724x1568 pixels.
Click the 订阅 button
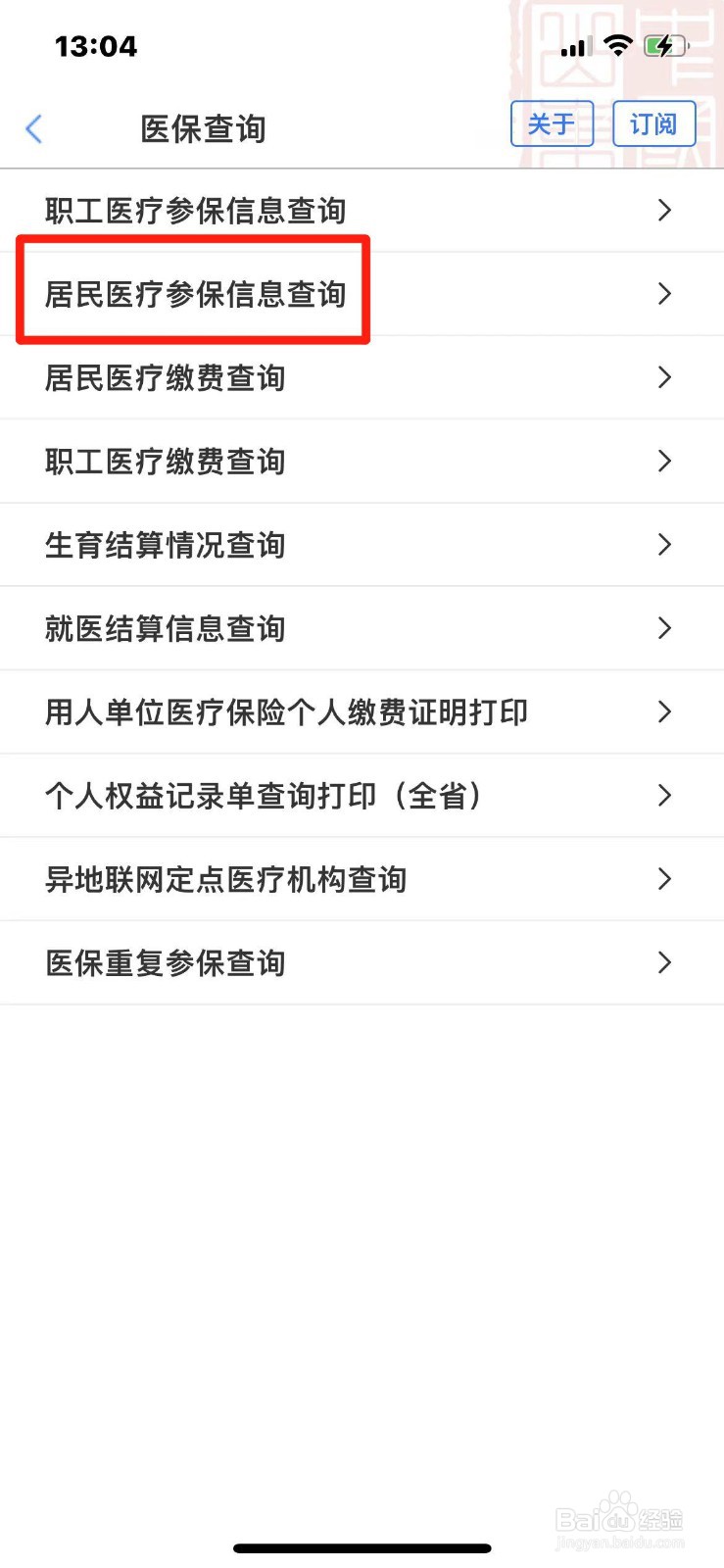point(652,123)
